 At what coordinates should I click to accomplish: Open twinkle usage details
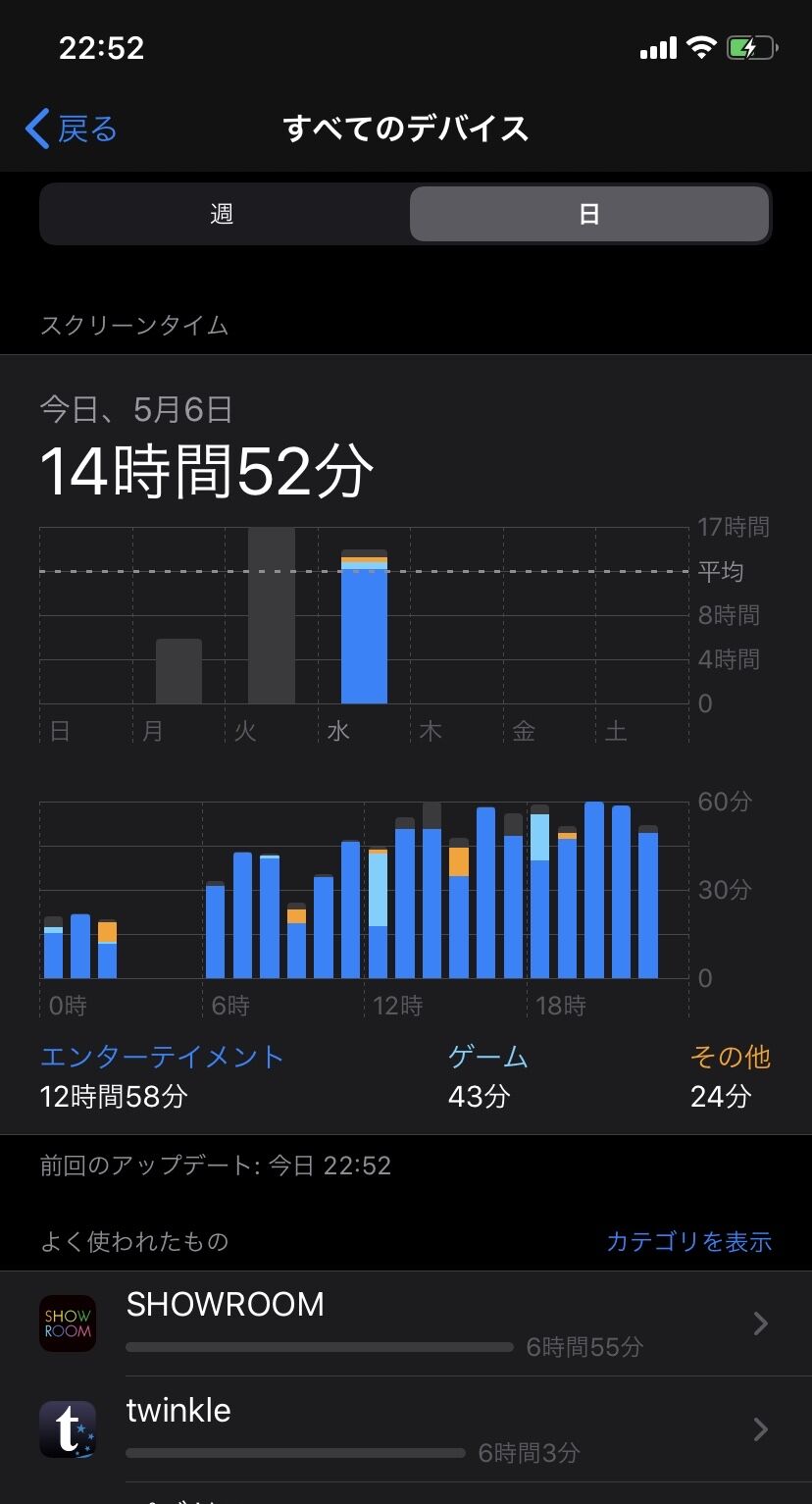click(x=406, y=1428)
